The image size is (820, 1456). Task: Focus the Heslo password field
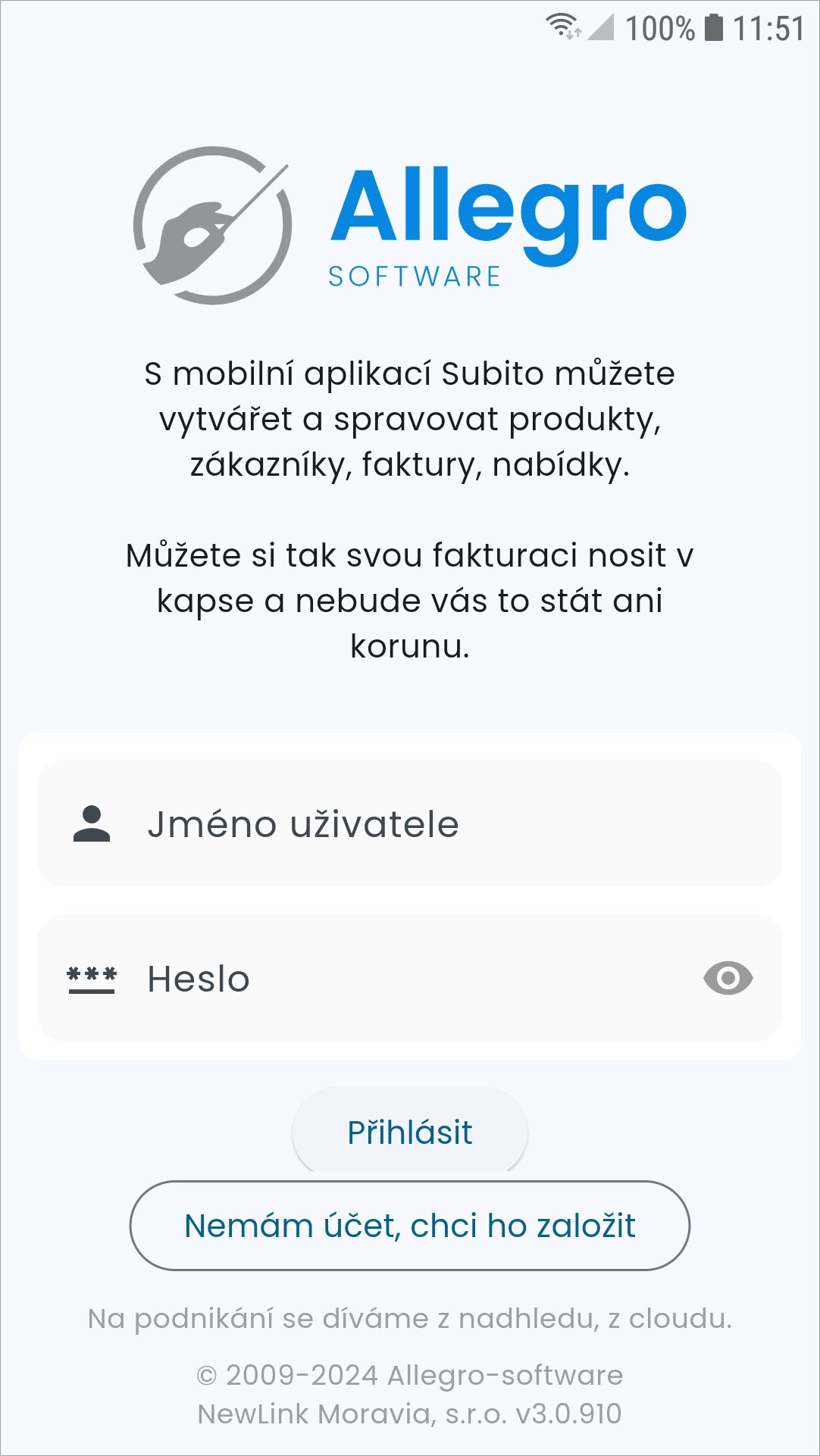(409, 978)
